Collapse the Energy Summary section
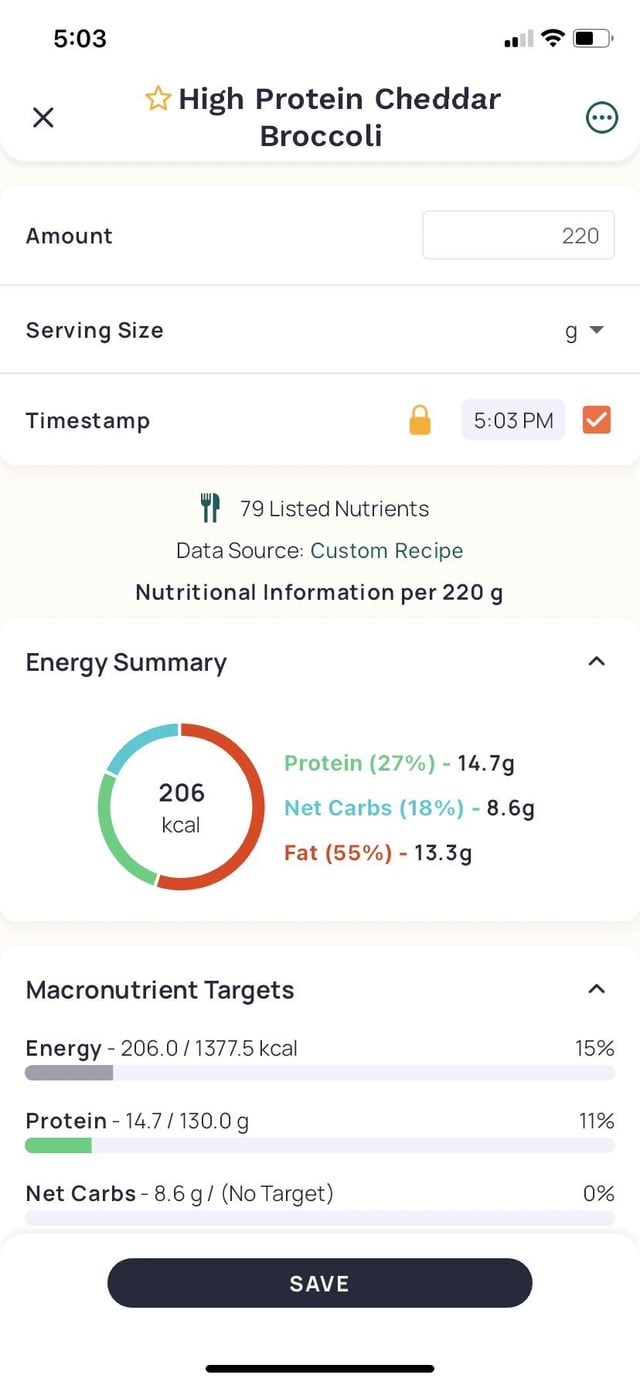This screenshot has height=1385, width=640. [x=597, y=662]
